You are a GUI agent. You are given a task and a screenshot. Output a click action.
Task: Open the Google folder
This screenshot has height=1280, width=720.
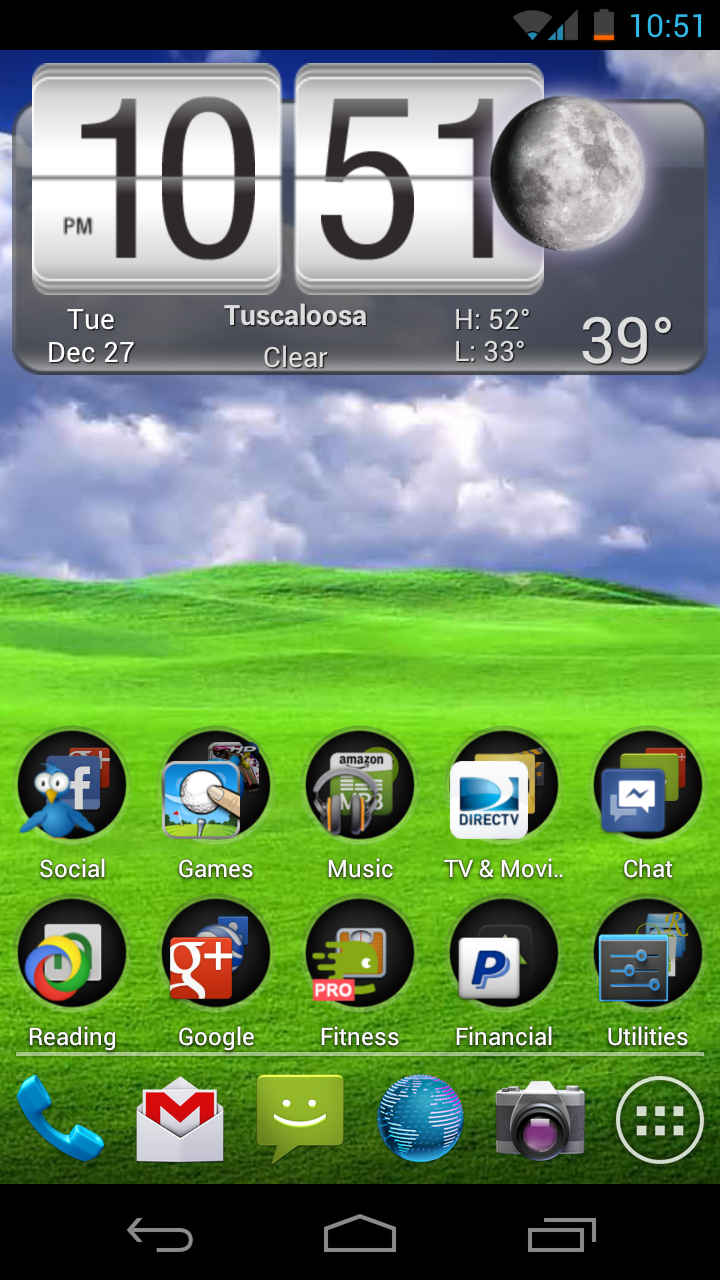coord(216,954)
